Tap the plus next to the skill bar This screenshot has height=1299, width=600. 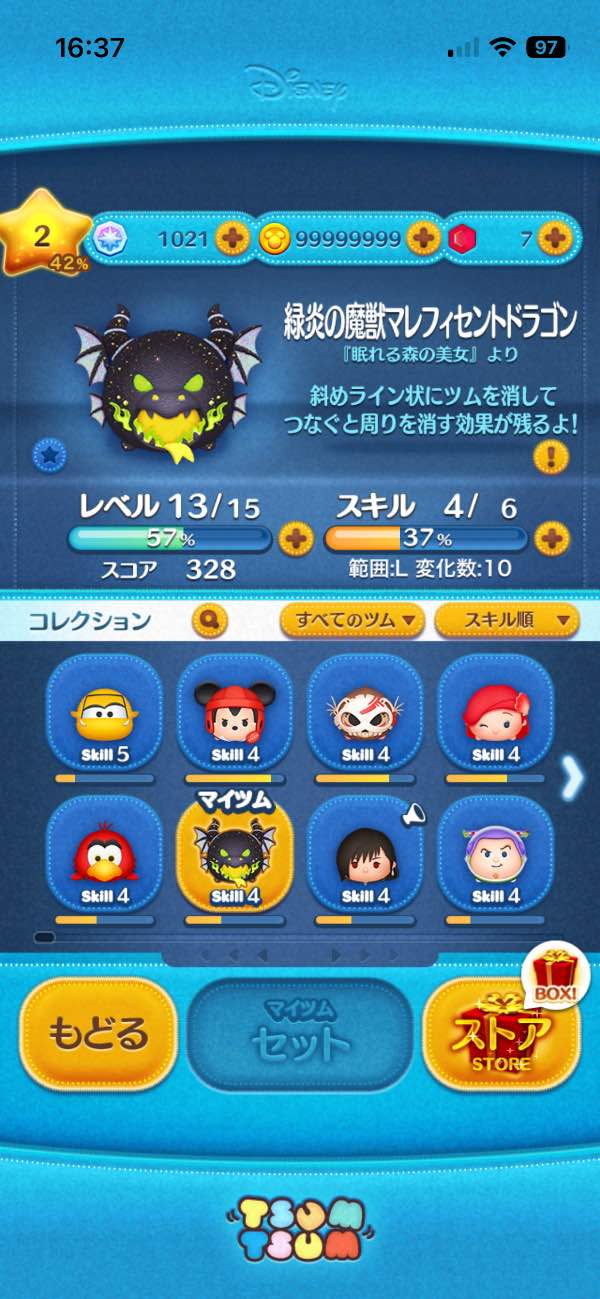(x=551, y=539)
